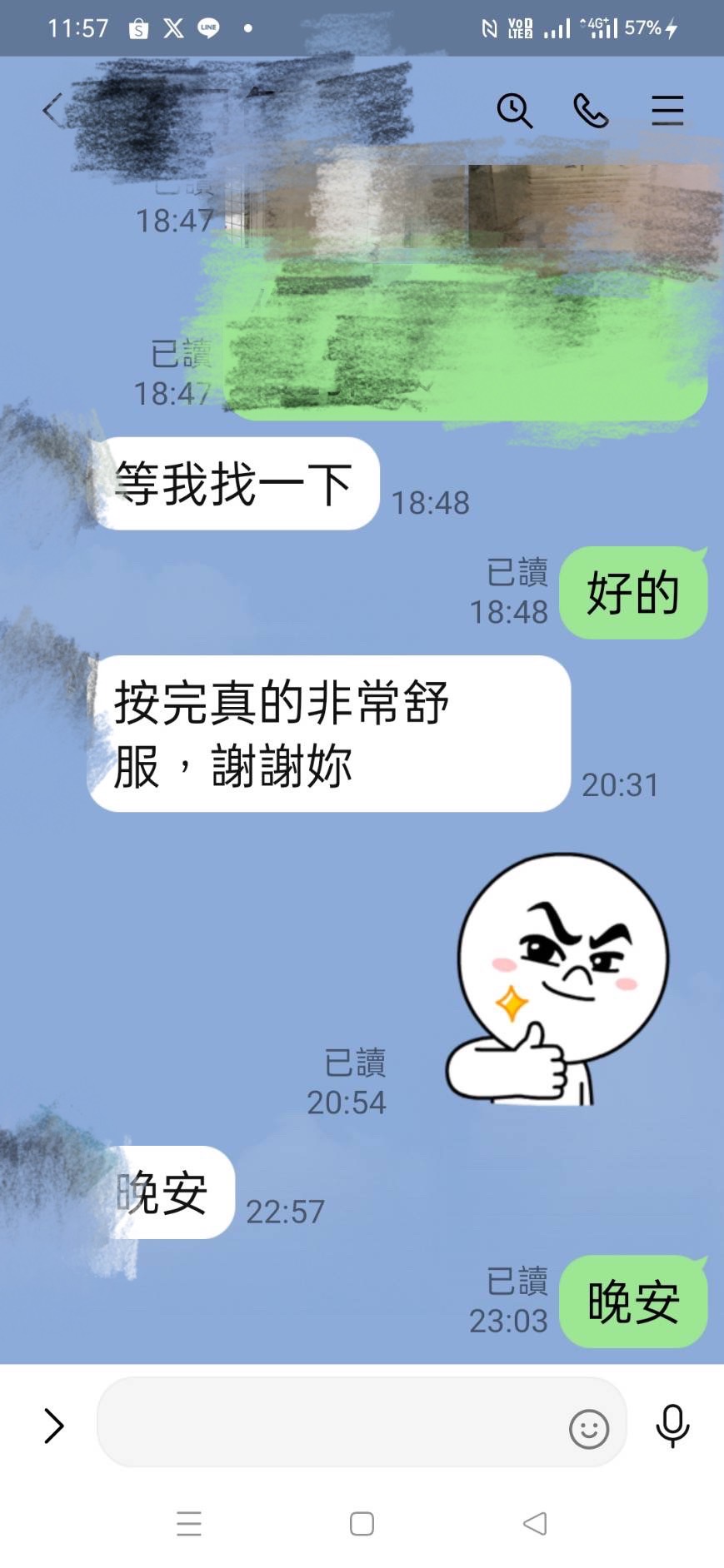This screenshot has height=1568, width=724.
Task: Tap the message thanking for the massage
Action: [327, 731]
